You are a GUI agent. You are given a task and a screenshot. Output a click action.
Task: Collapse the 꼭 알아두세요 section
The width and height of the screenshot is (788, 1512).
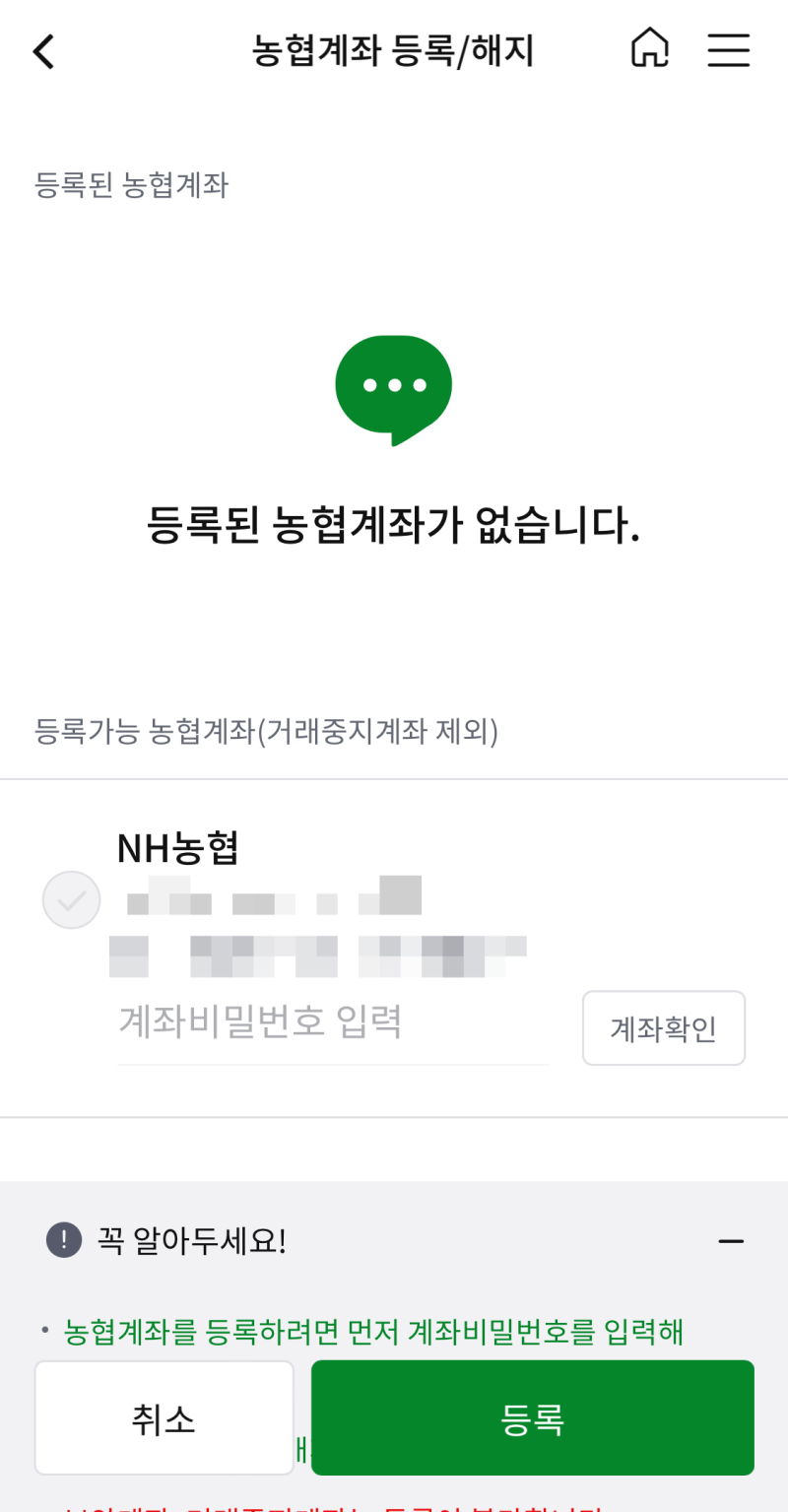click(731, 1241)
